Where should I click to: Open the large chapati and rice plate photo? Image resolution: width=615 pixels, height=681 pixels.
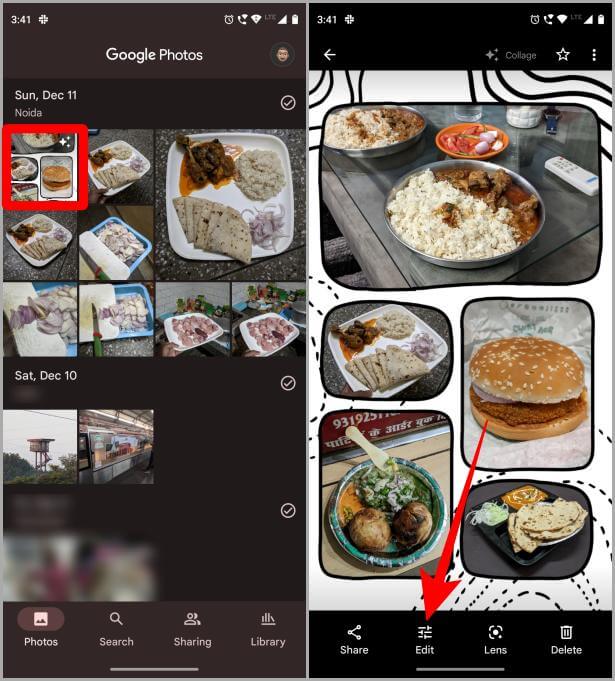point(230,203)
